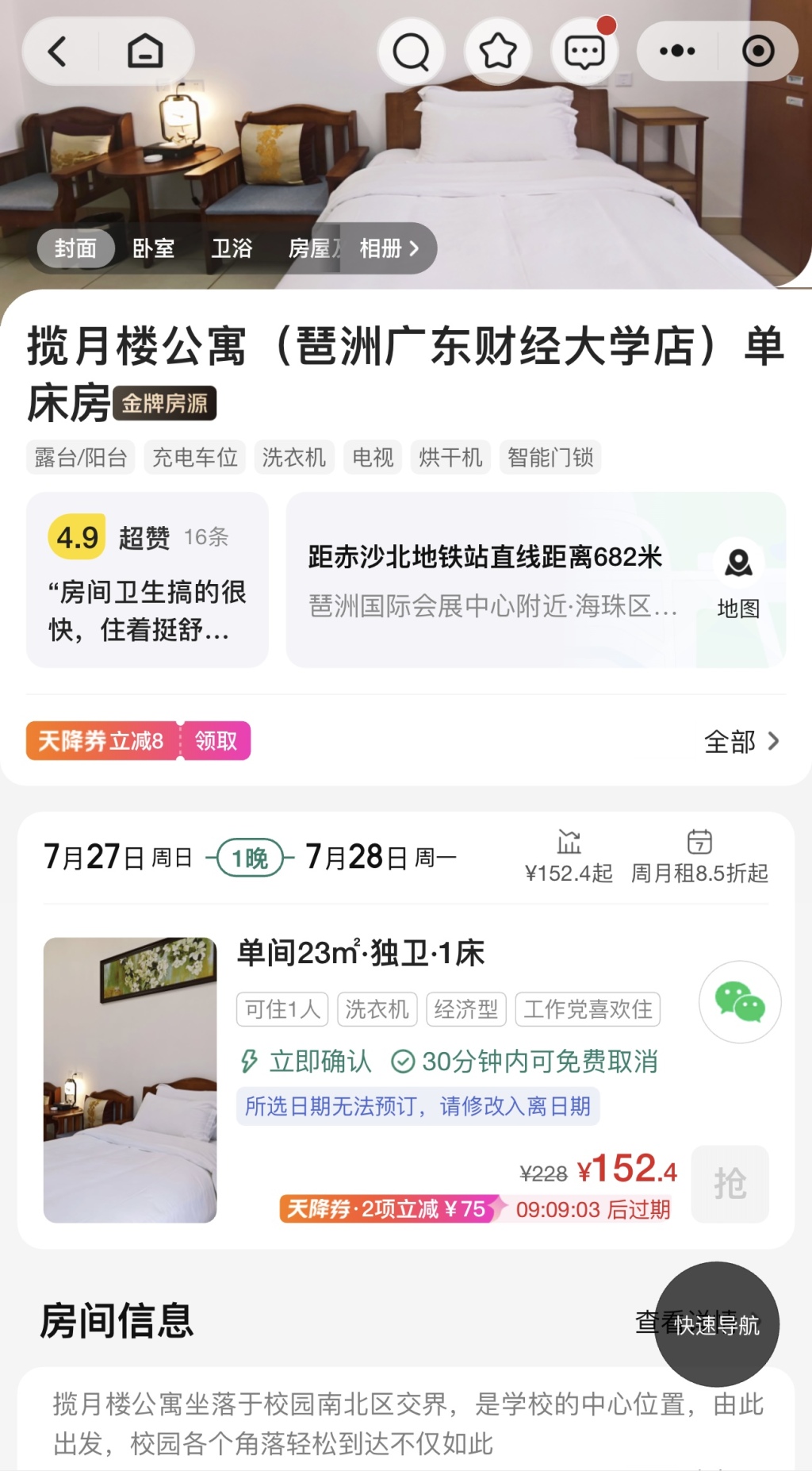Open price trend chart above ¥152.4起
The width and height of the screenshot is (812, 1471).
(x=568, y=843)
